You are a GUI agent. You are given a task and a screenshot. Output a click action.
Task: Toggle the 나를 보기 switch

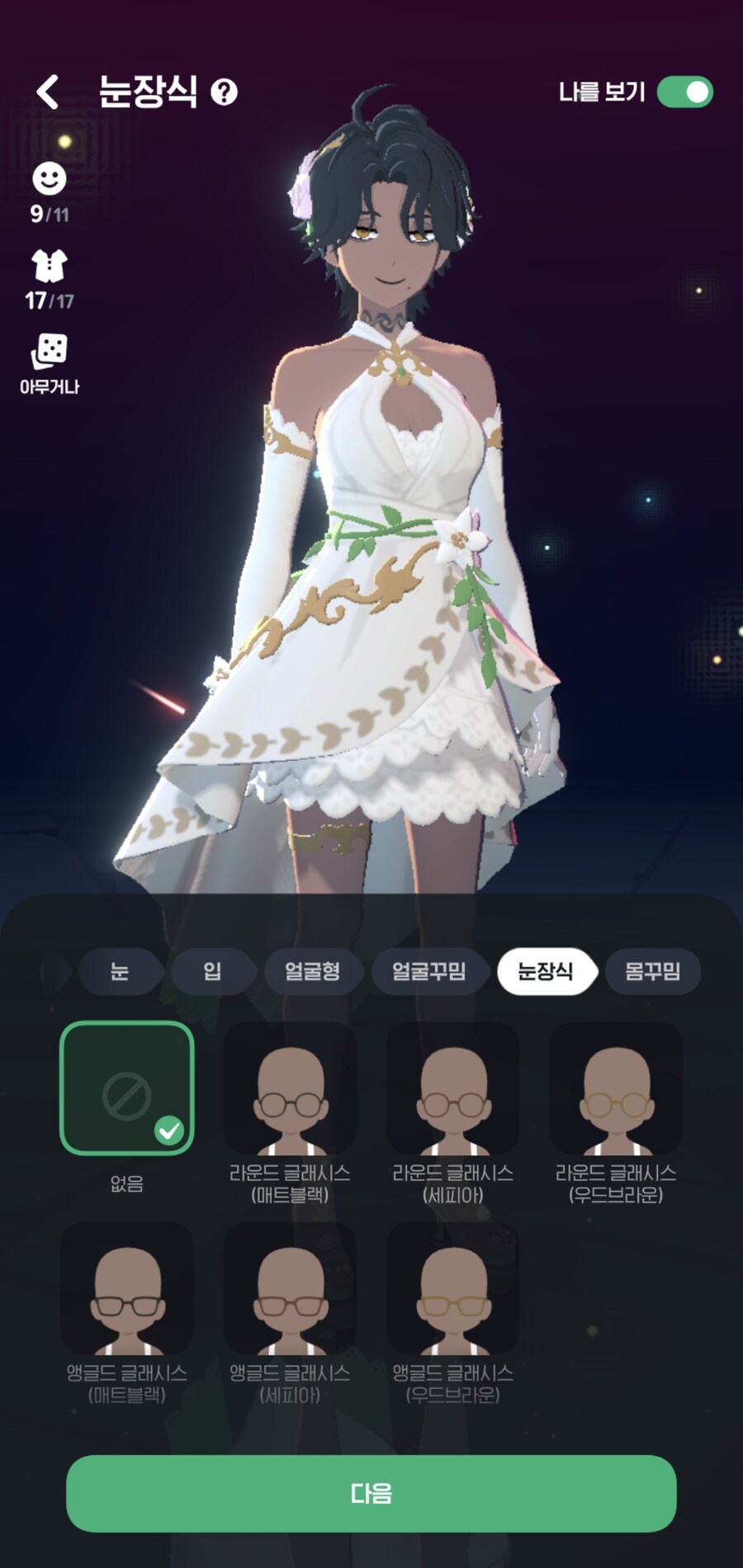(684, 92)
